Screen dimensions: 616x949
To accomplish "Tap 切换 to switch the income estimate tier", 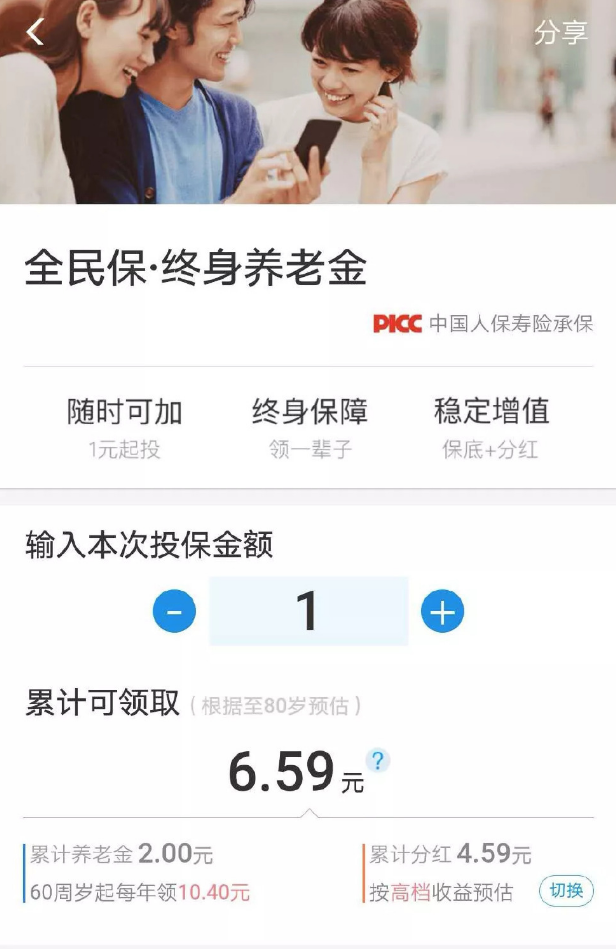I will 566,890.
